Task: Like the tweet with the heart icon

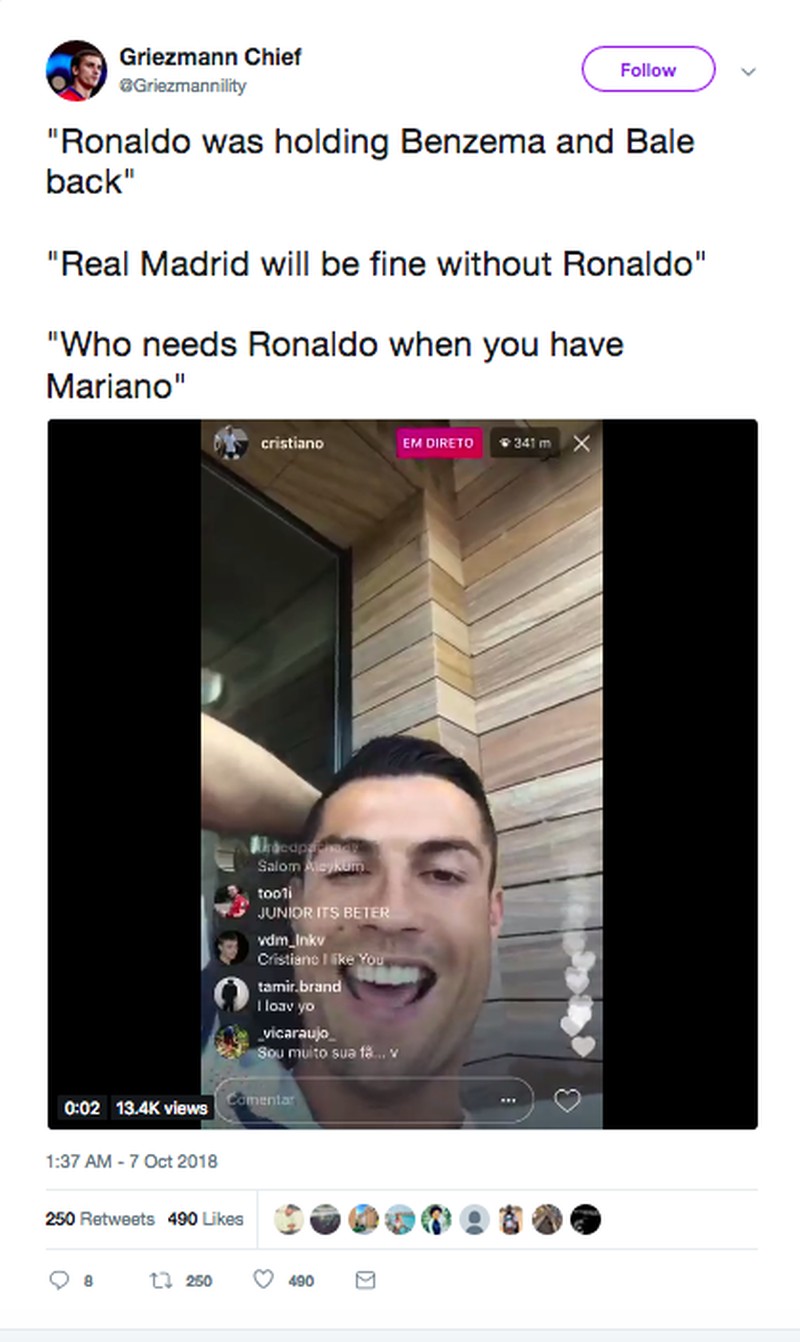Action: [x=263, y=1280]
